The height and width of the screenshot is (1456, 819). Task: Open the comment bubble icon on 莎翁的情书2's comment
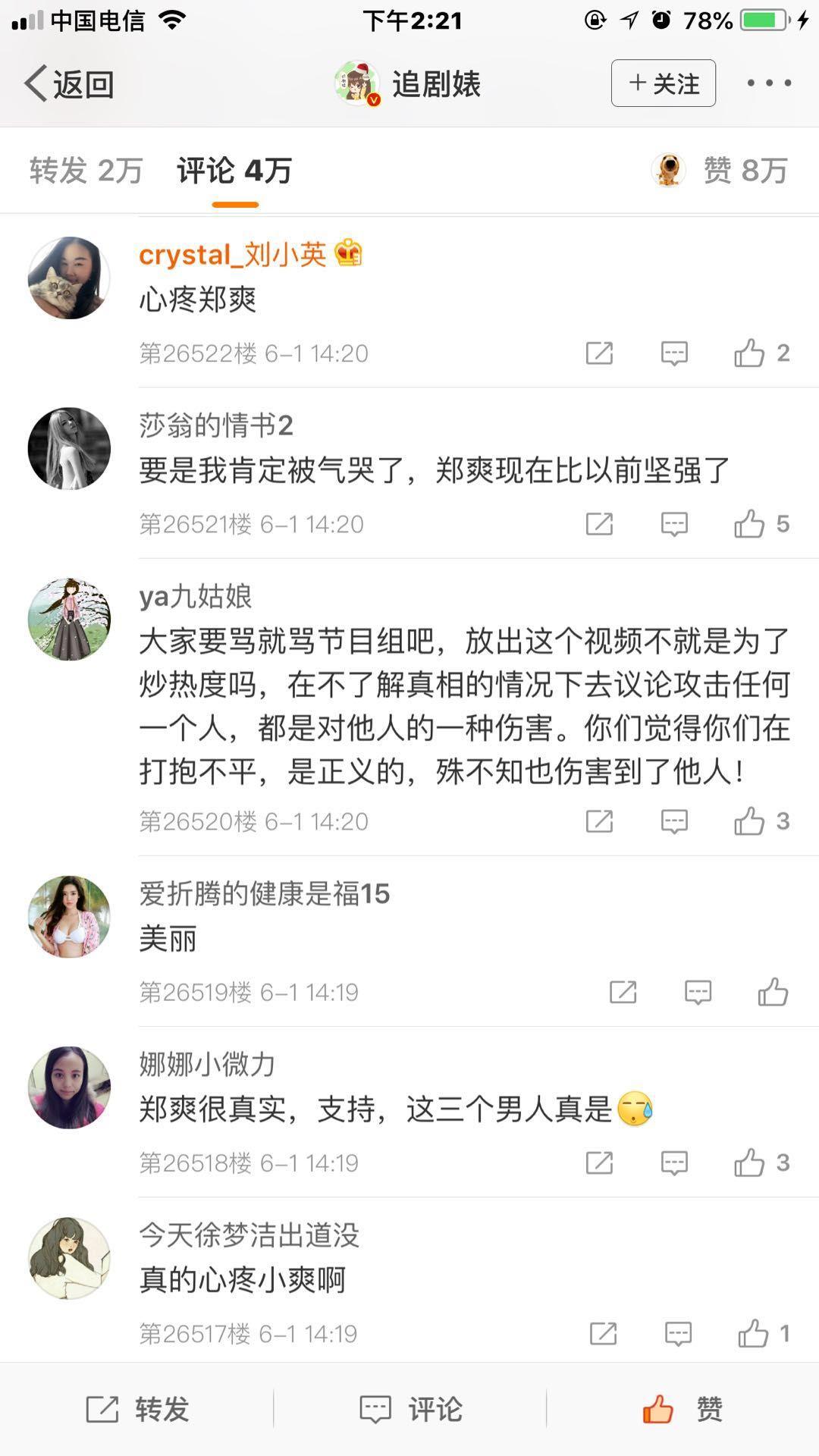pos(675,524)
